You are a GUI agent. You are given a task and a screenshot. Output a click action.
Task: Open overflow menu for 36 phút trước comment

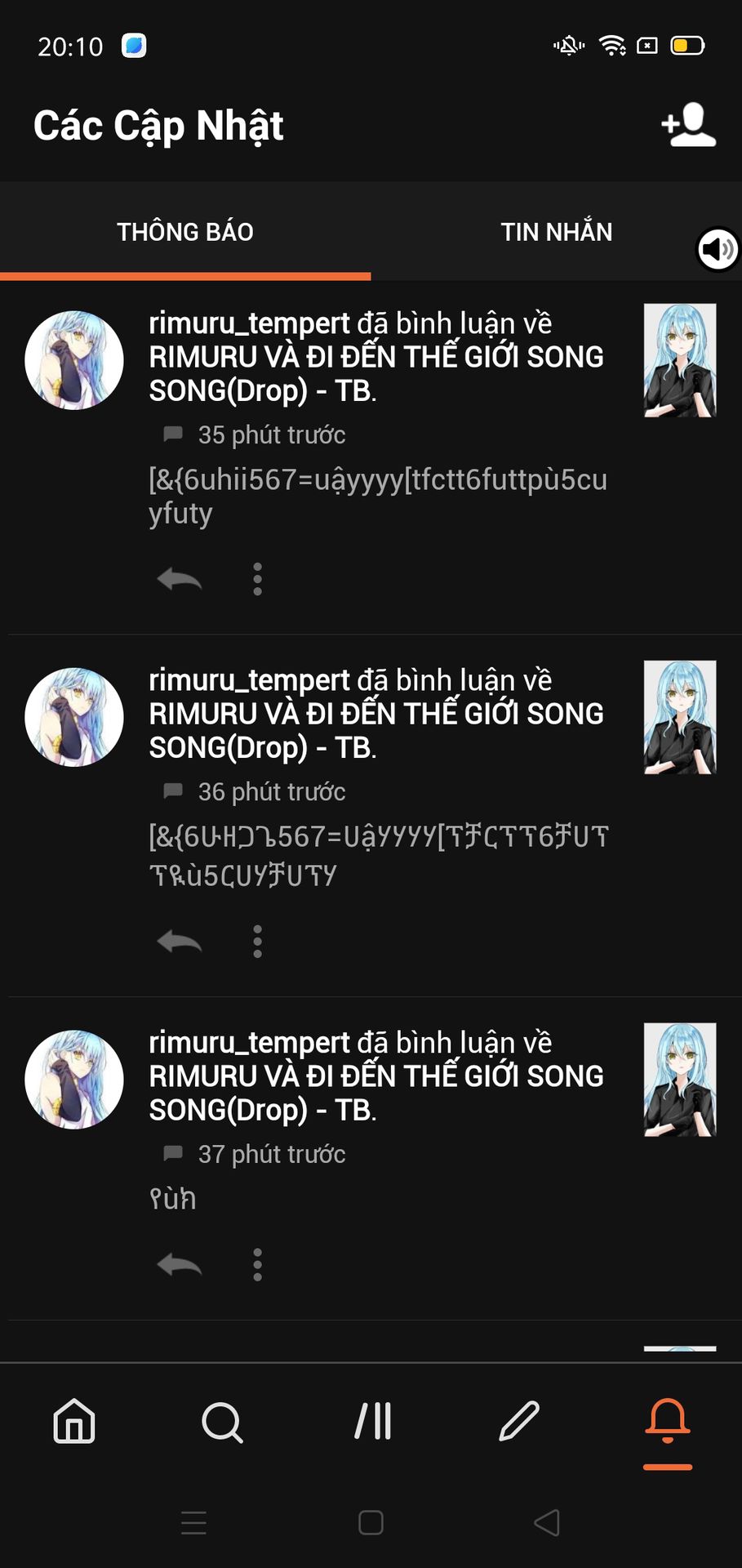tap(258, 942)
